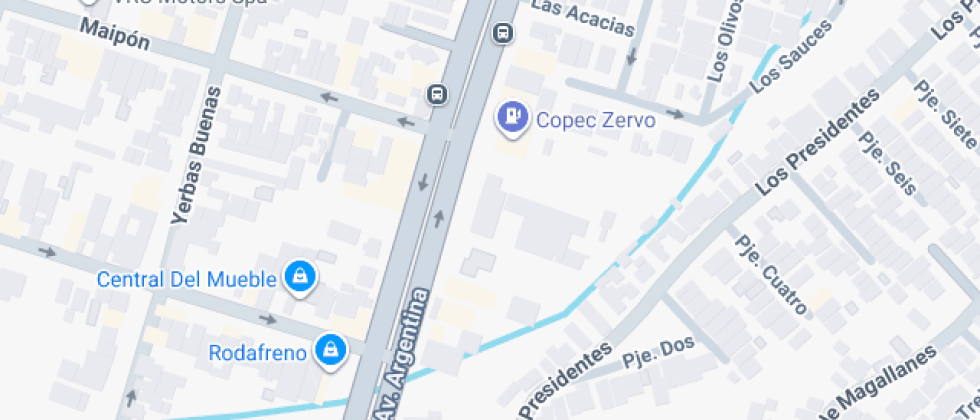The width and height of the screenshot is (980, 420).
Task: Select the bus stop near Maipón street
Action: click(437, 94)
